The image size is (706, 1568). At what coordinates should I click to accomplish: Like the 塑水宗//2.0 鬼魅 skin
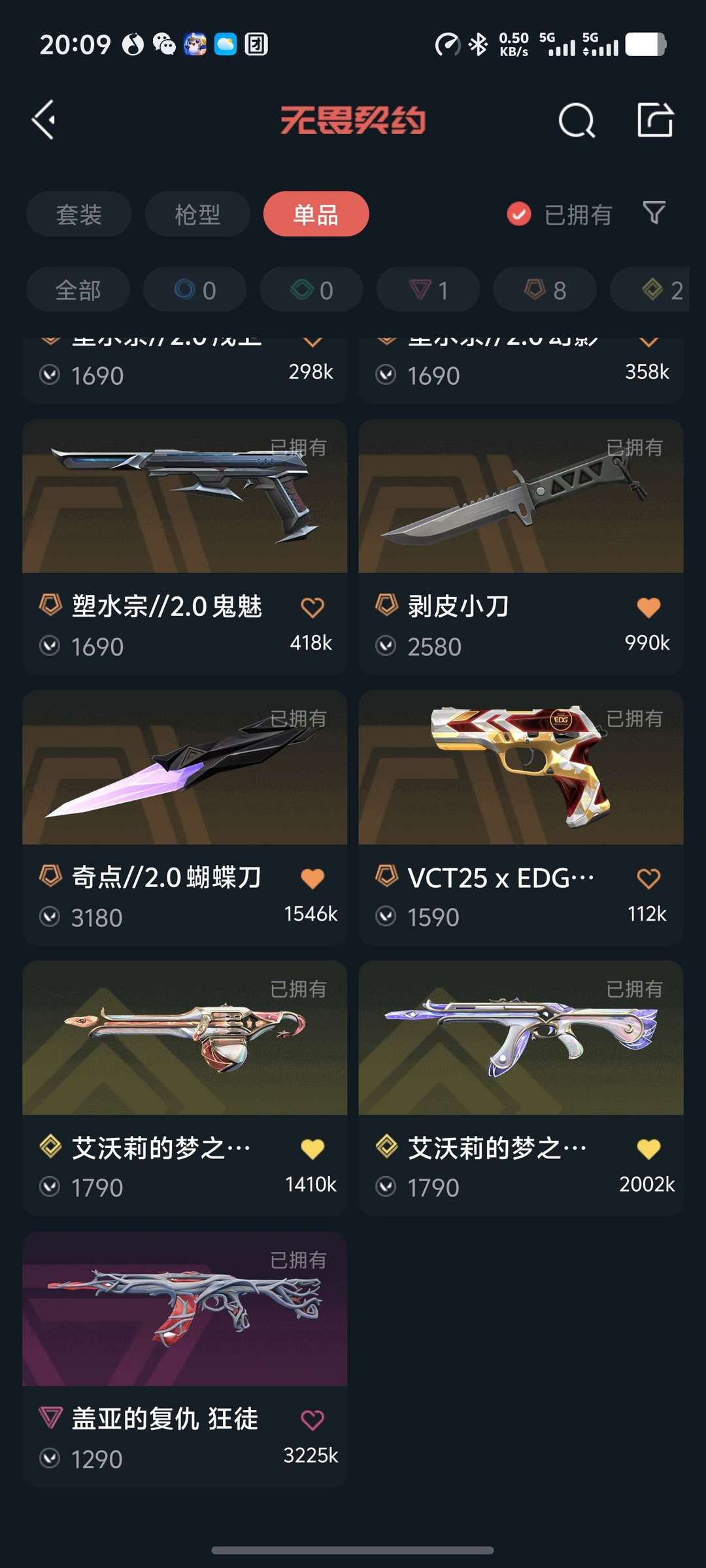tap(312, 608)
